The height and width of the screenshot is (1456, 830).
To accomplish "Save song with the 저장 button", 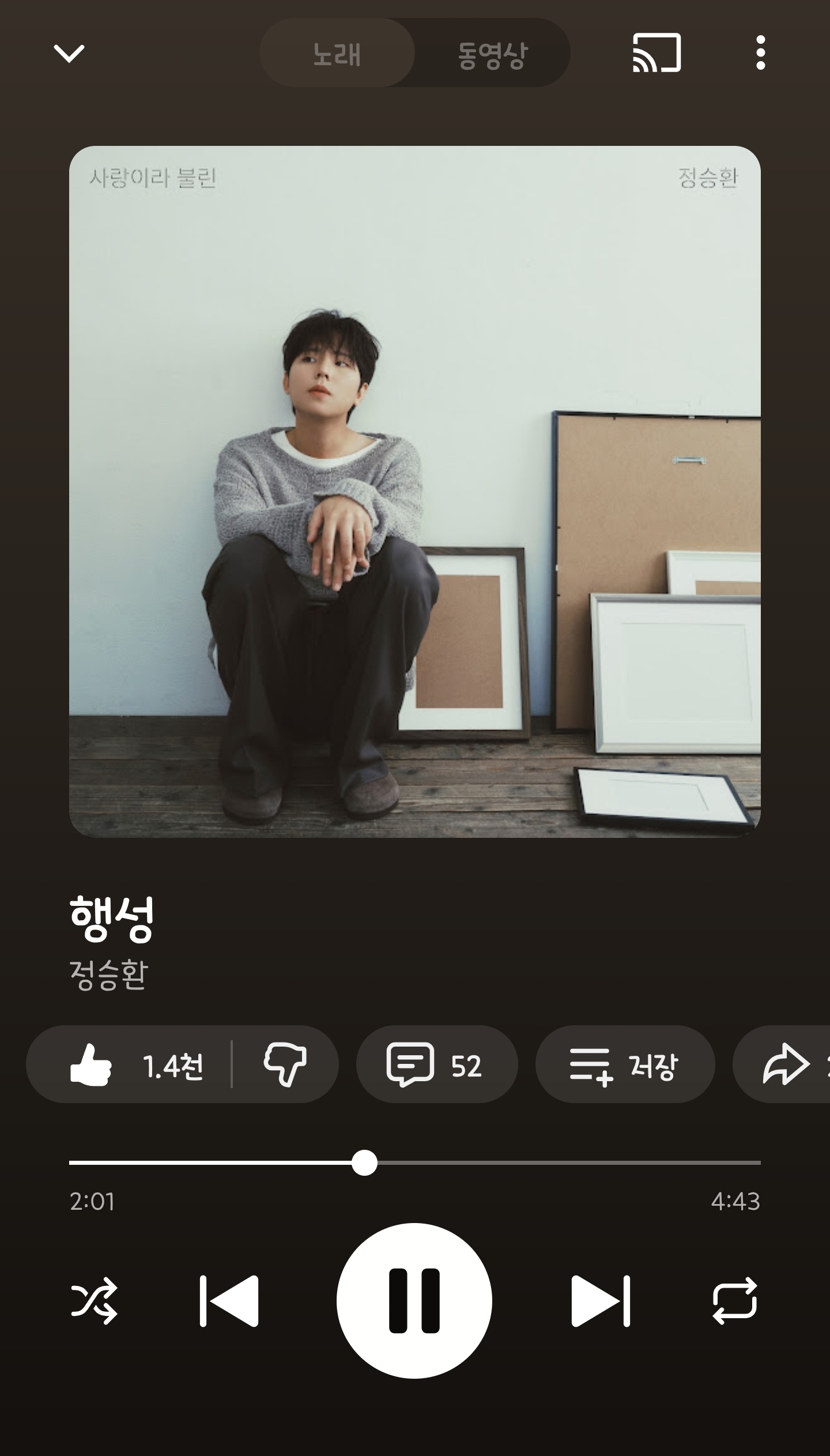I will pos(625,1065).
